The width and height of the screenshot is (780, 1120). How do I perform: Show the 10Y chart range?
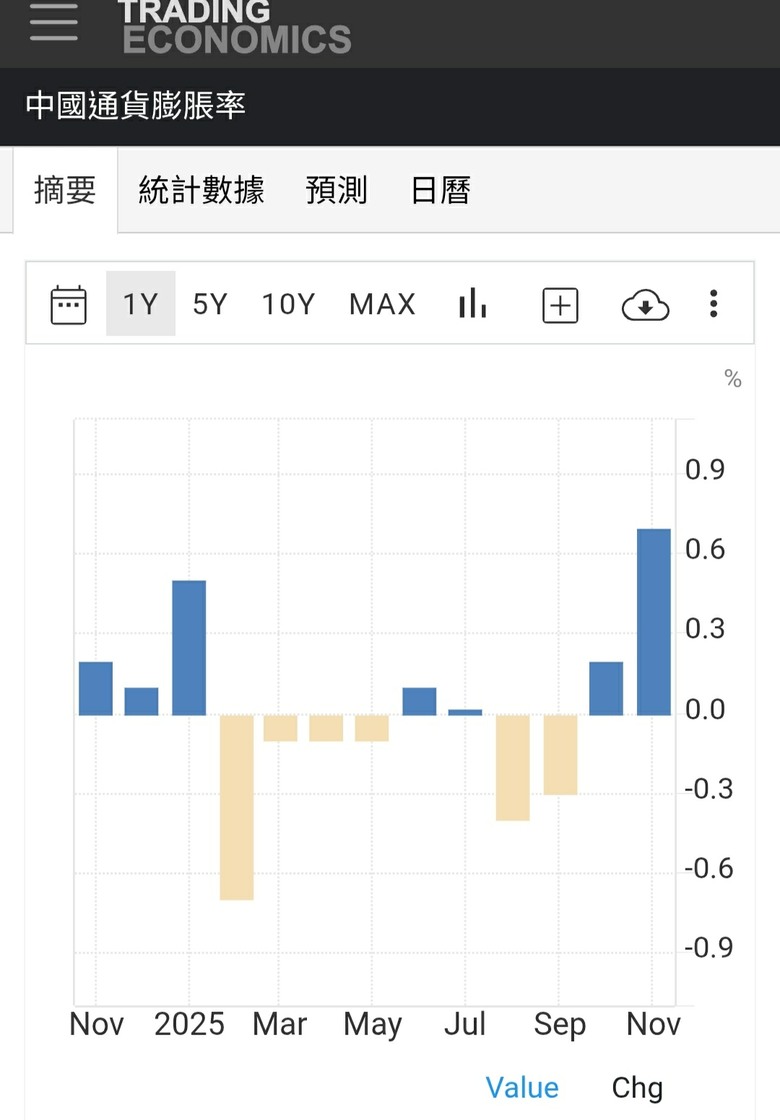coord(289,304)
